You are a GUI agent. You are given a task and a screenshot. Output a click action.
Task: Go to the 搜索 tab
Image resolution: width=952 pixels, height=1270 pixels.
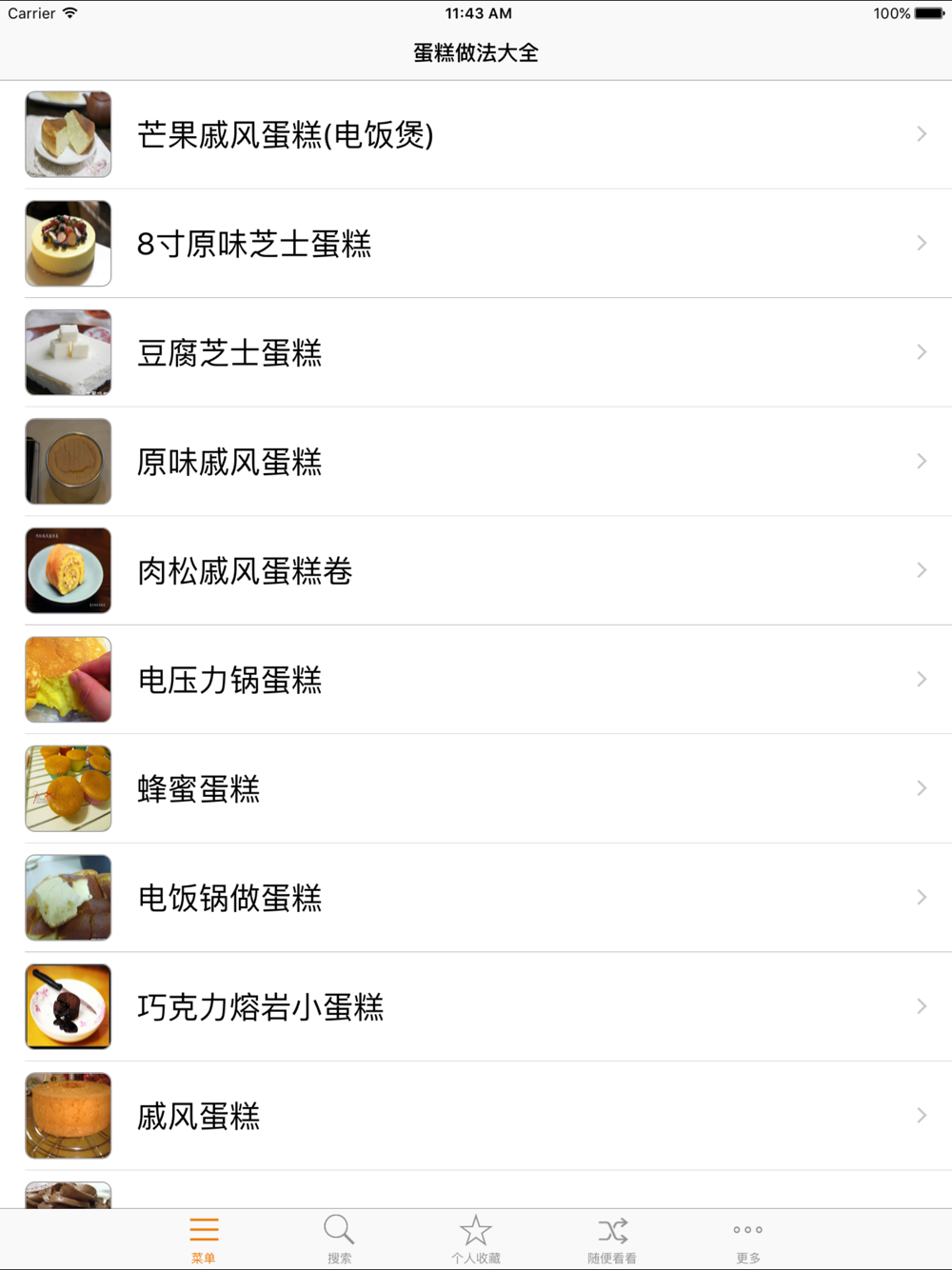coord(339,1240)
